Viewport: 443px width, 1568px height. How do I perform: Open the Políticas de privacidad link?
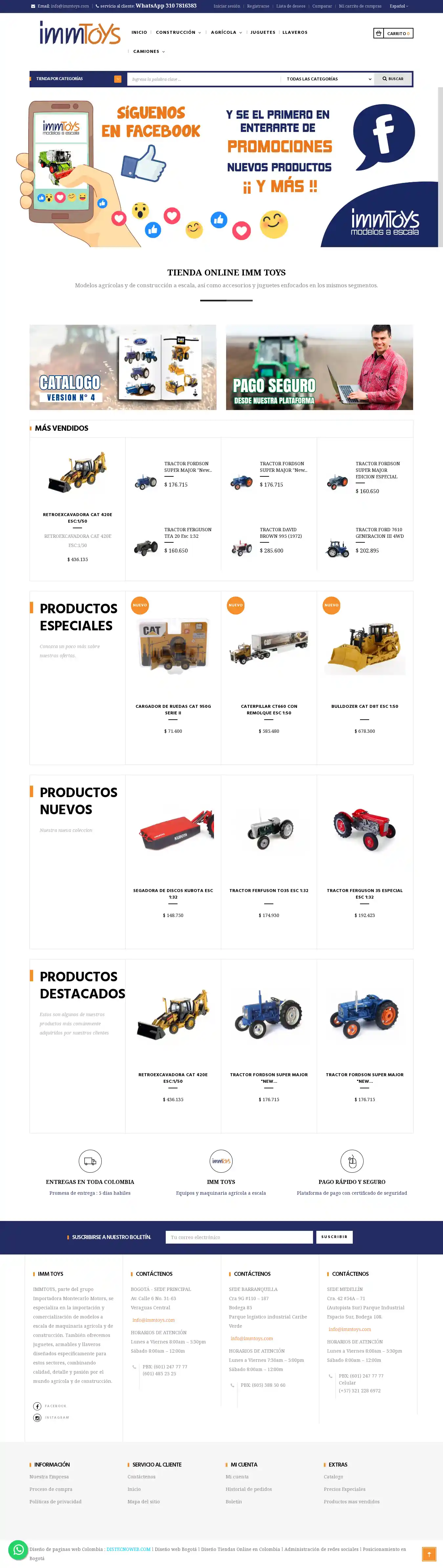point(55,1501)
